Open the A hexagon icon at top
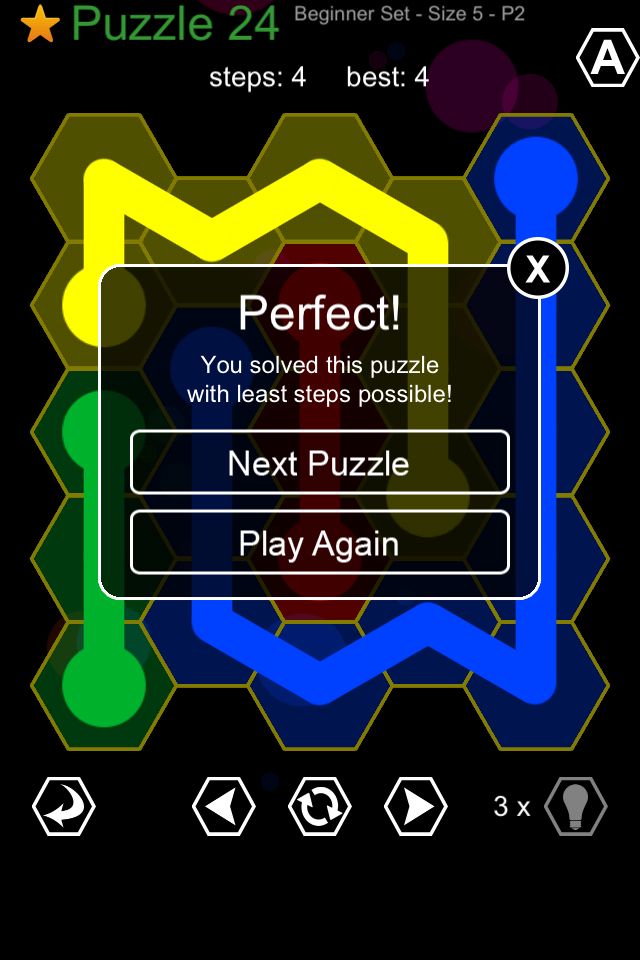The height and width of the screenshot is (960, 640). [x=607, y=60]
